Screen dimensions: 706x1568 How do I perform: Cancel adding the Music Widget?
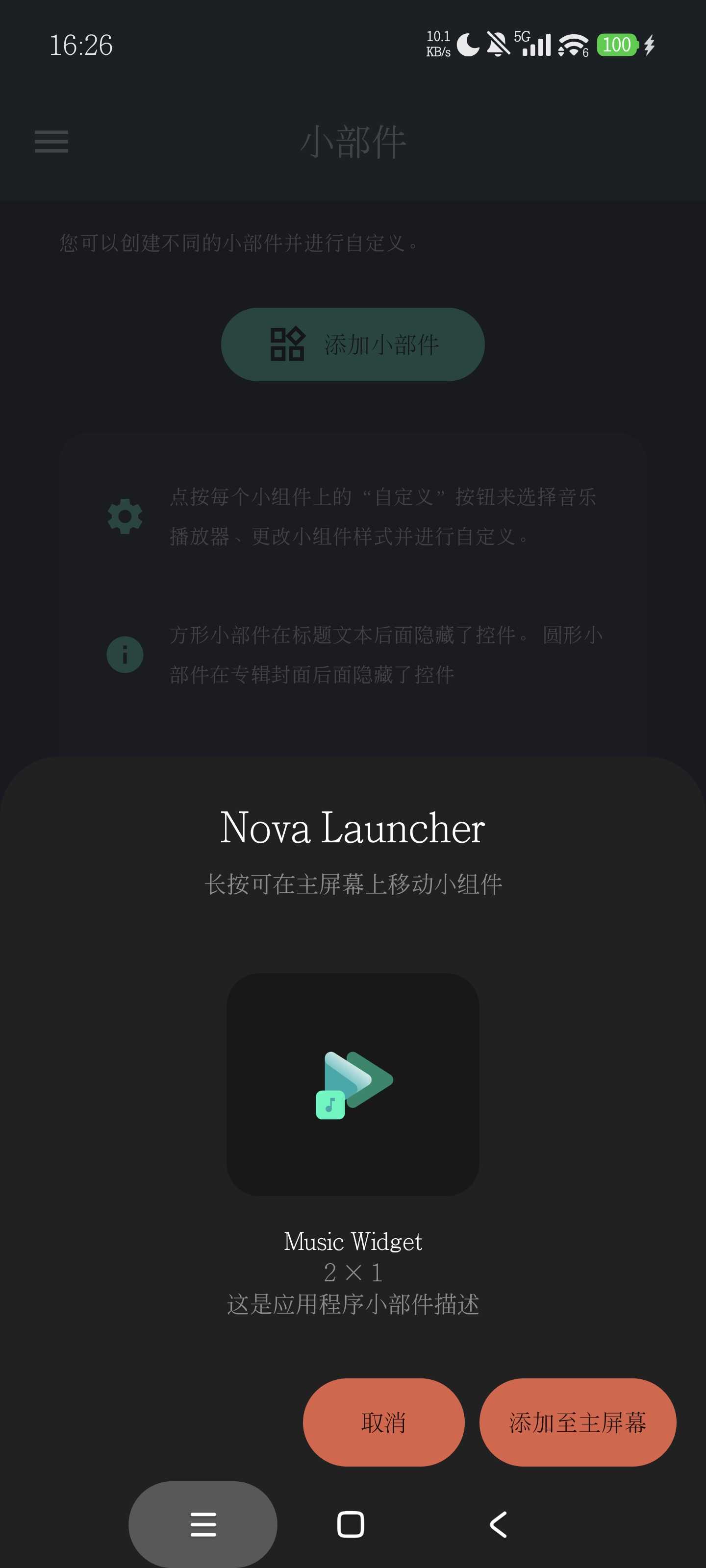point(383,1422)
